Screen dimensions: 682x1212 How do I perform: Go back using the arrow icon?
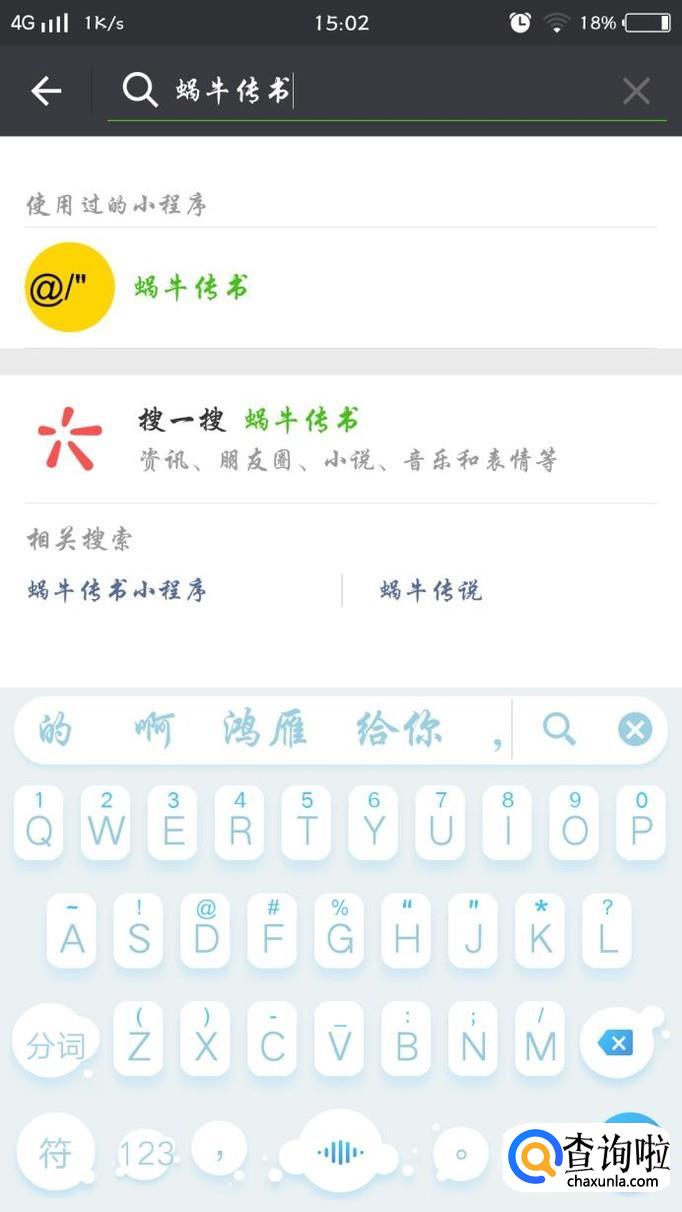tap(46, 92)
